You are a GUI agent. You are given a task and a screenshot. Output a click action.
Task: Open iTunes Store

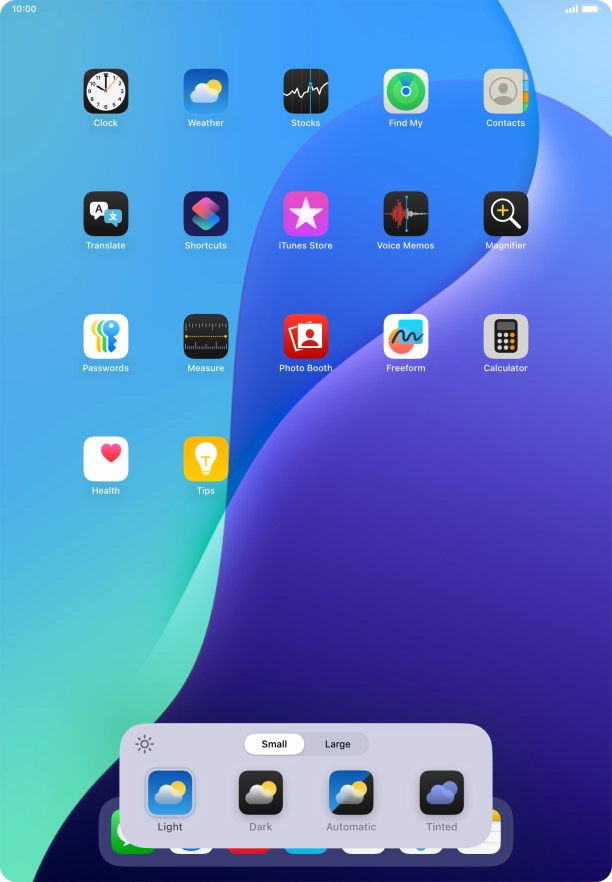[306, 214]
